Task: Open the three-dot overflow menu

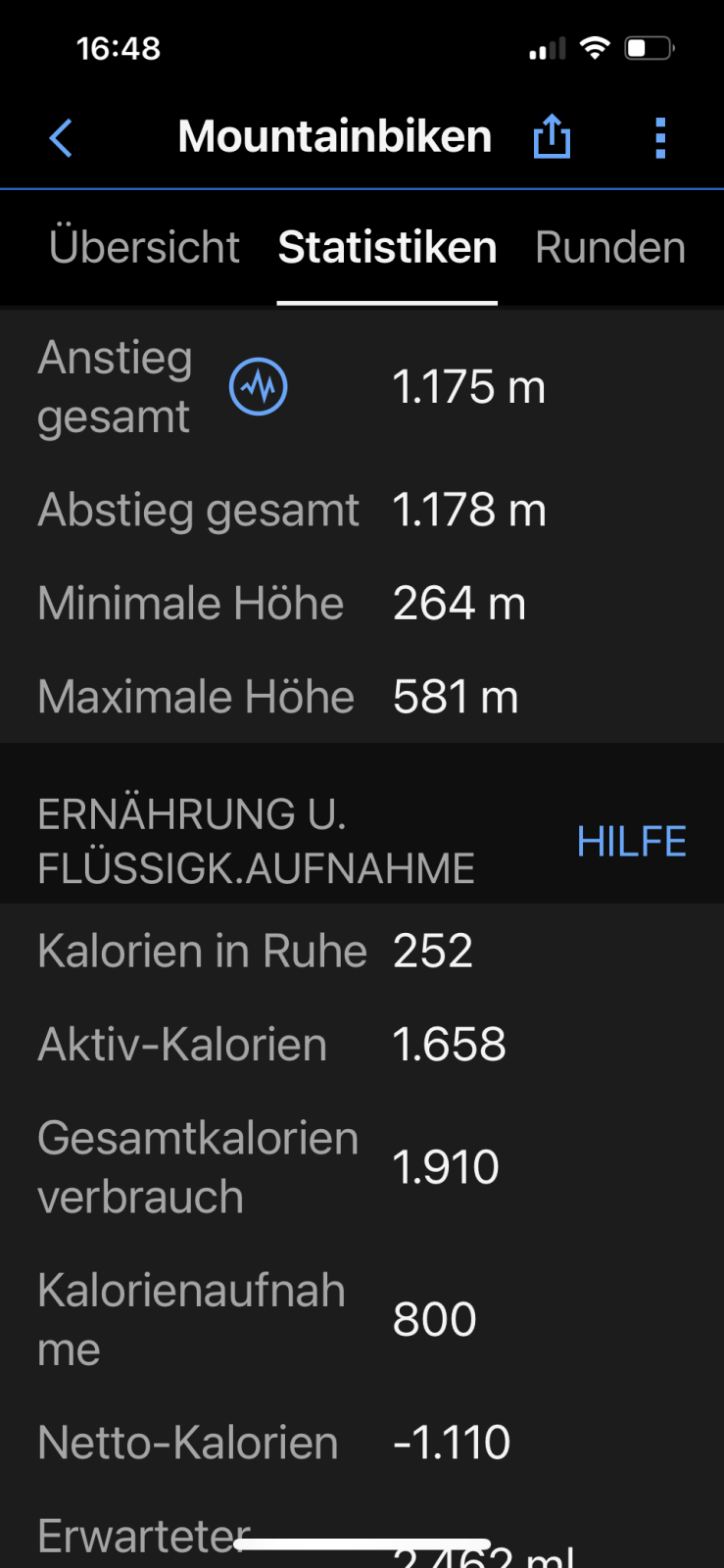Action: (660, 138)
